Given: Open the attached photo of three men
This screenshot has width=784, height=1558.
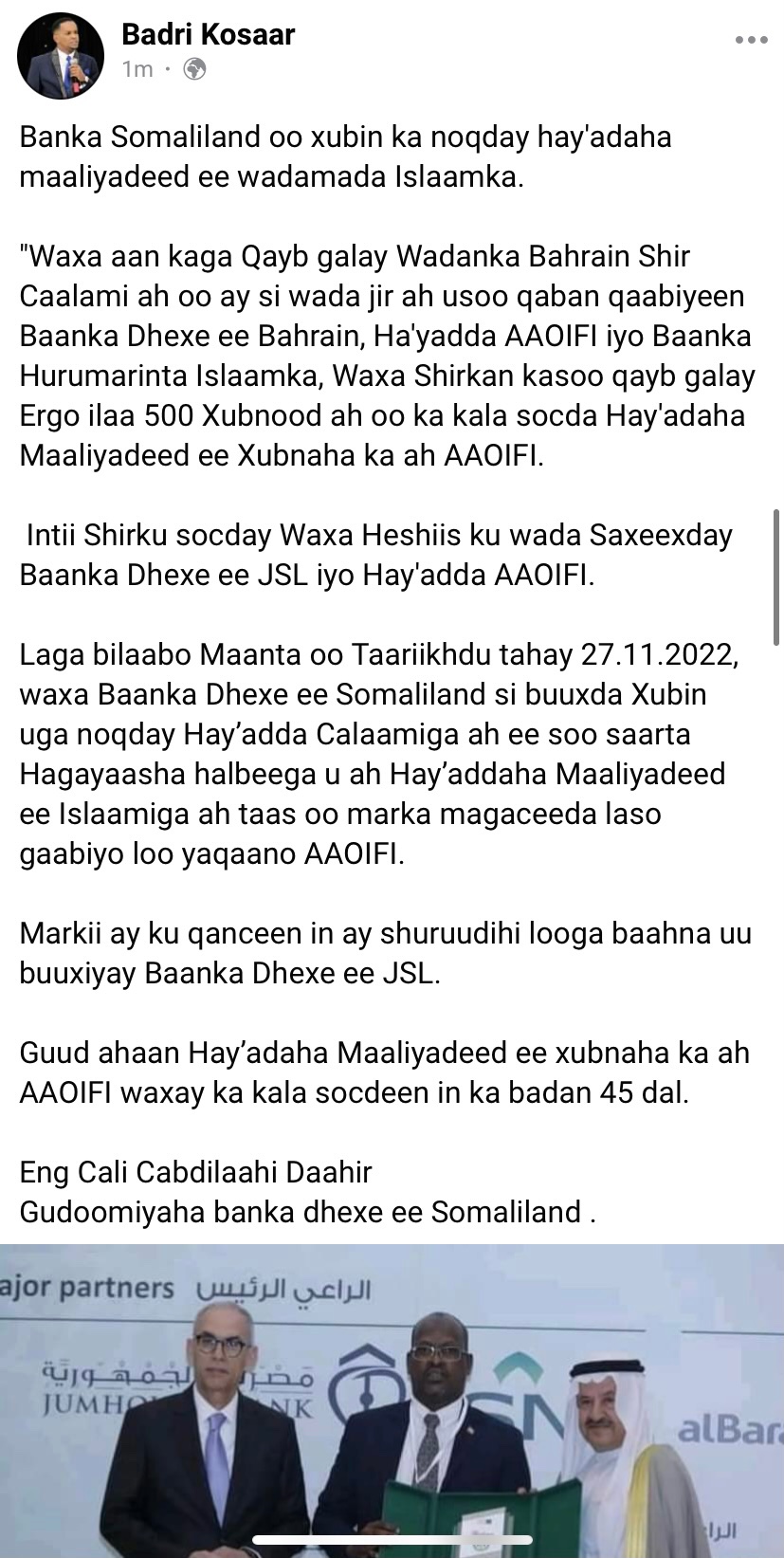Looking at the screenshot, I should (x=392, y=1399).
